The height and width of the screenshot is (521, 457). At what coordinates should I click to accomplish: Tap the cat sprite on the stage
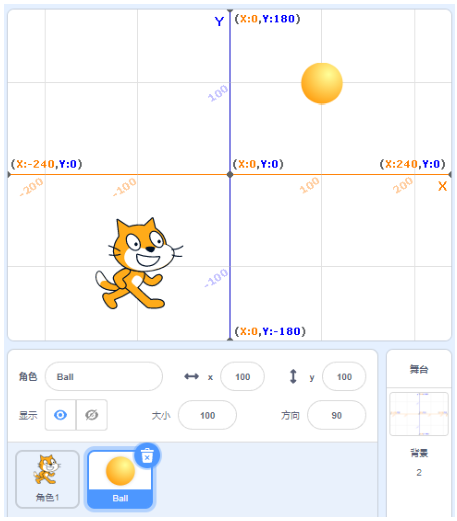pos(138,263)
